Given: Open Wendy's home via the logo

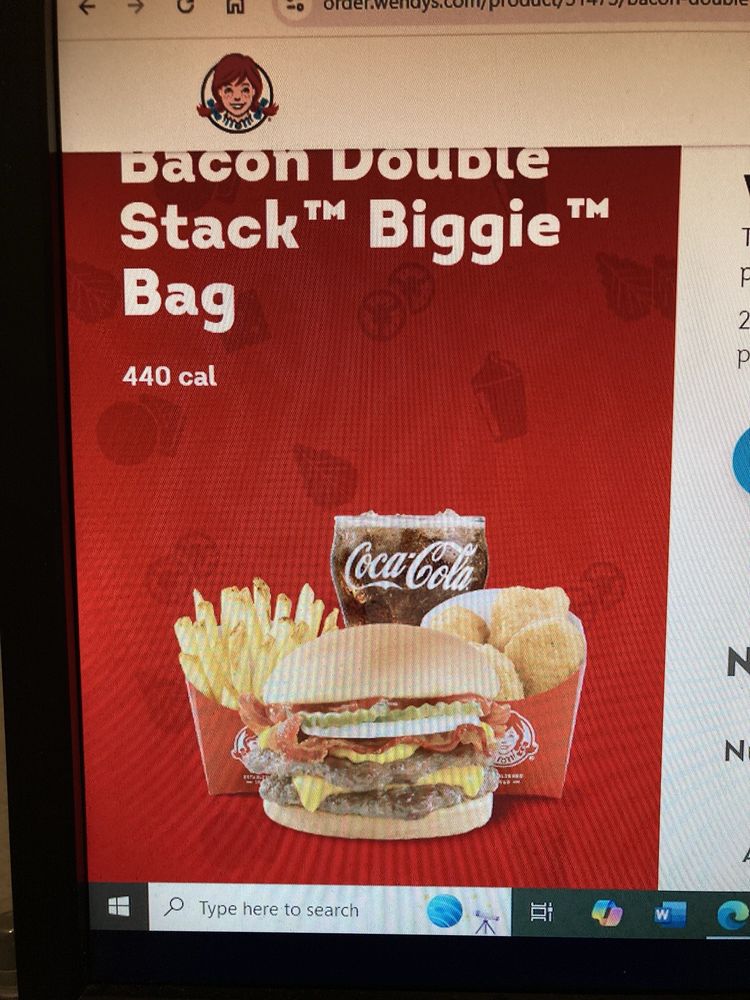Looking at the screenshot, I should (237, 93).
